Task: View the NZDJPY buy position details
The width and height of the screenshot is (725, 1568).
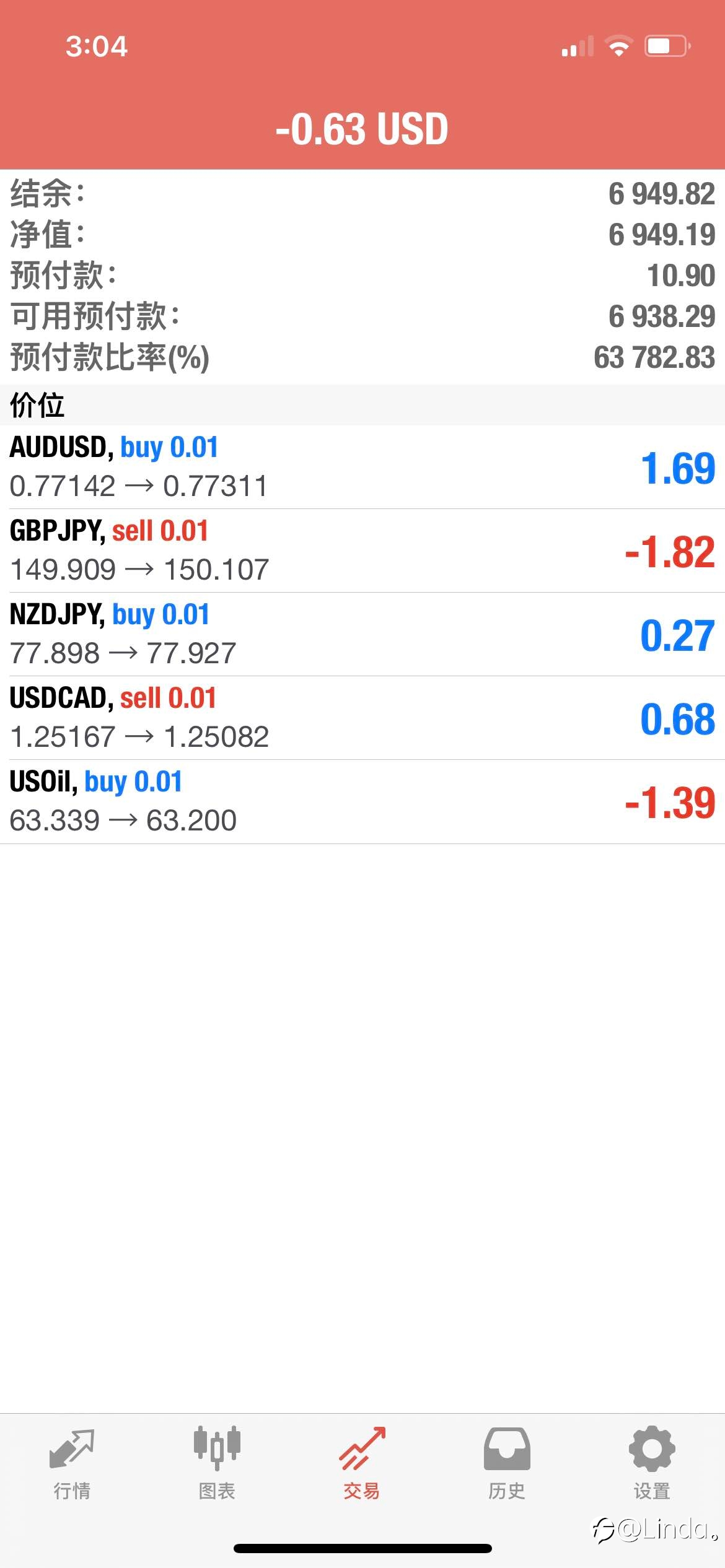Action: tap(362, 634)
